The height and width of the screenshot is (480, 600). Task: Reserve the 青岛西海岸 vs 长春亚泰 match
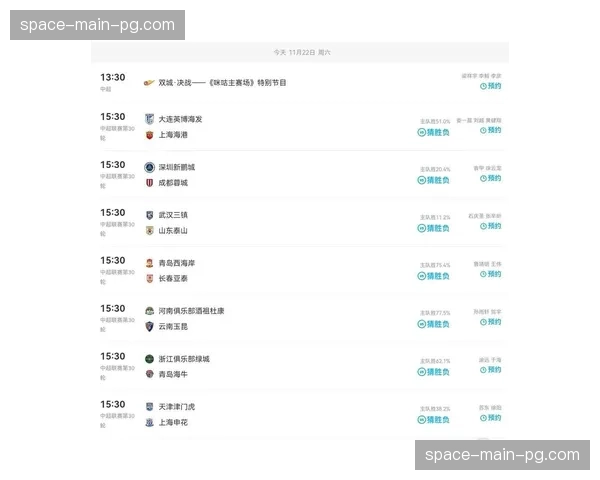(491, 274)
